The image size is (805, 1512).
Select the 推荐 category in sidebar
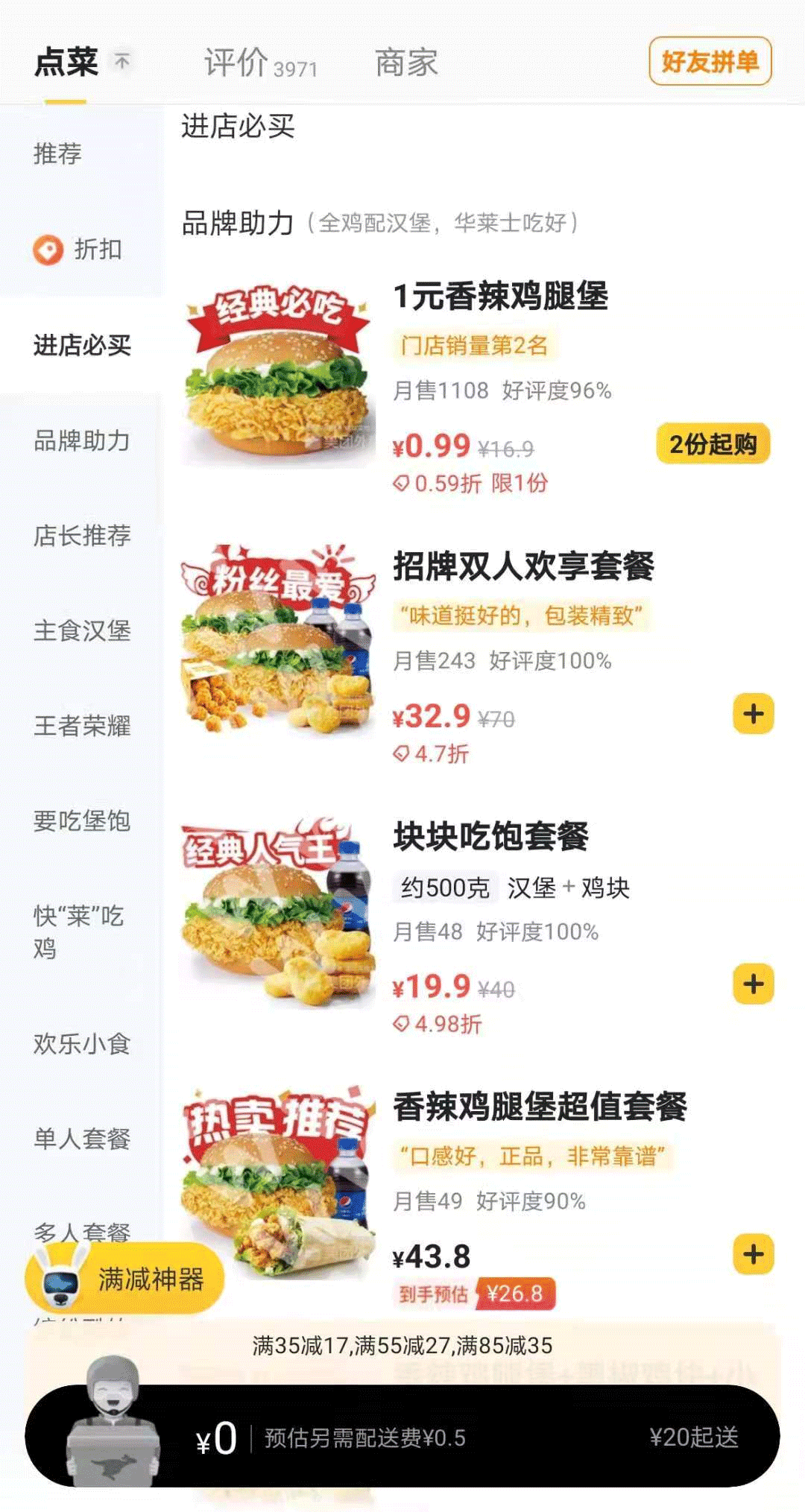57,154
